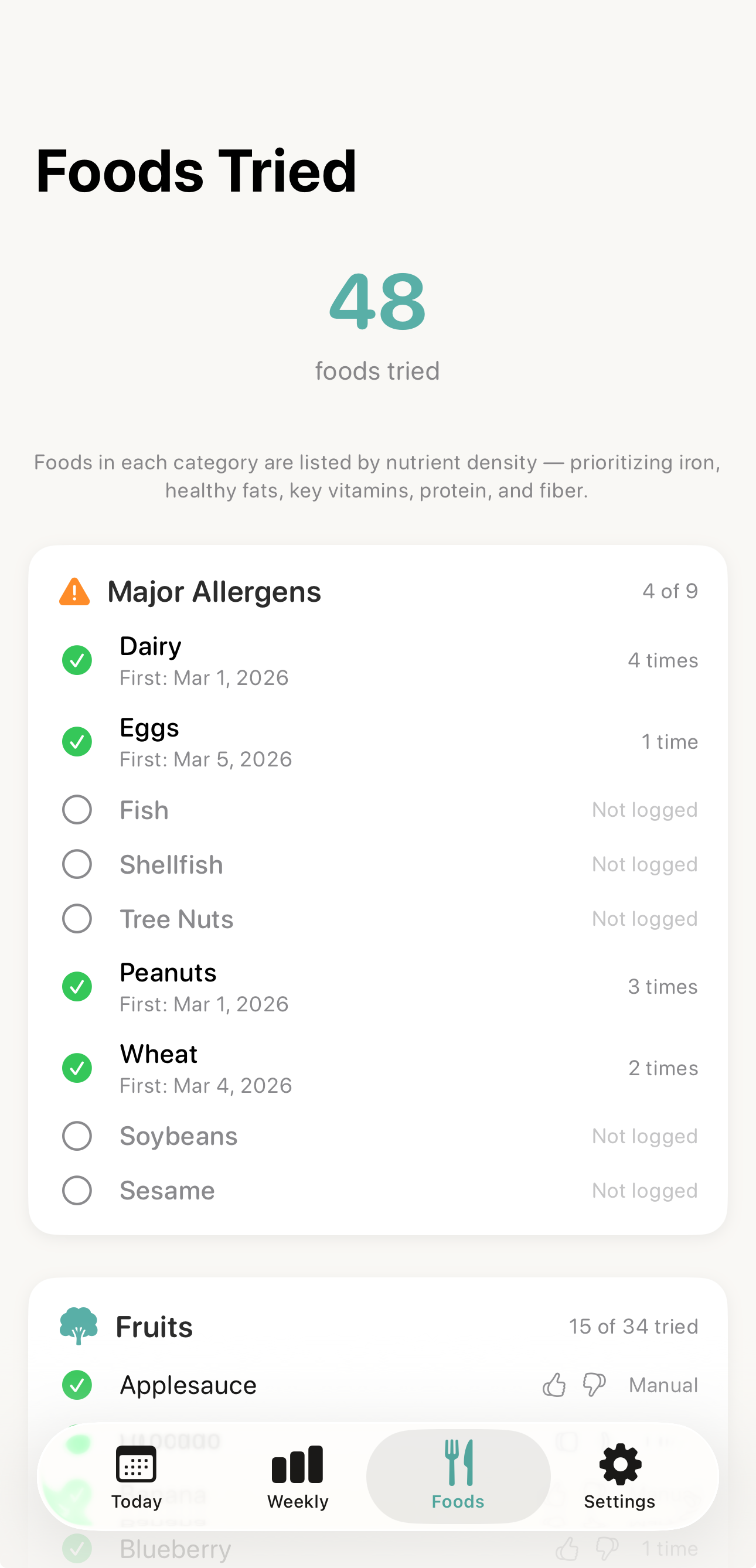Tap the 48 foods tried counter

pyautogui.click(x=377, y=309)
